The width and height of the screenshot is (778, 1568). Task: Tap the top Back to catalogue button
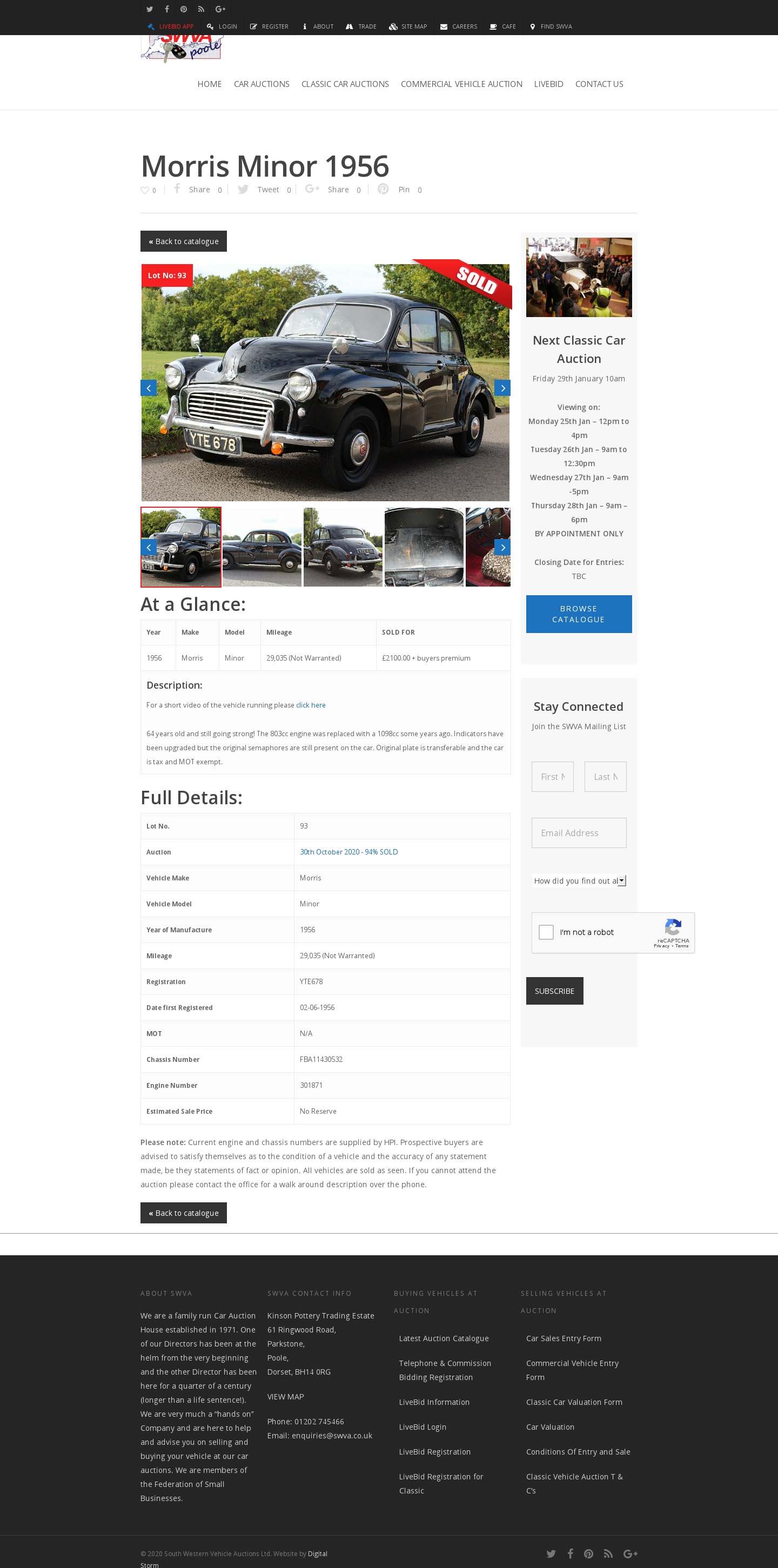click(x=183, y=241)
